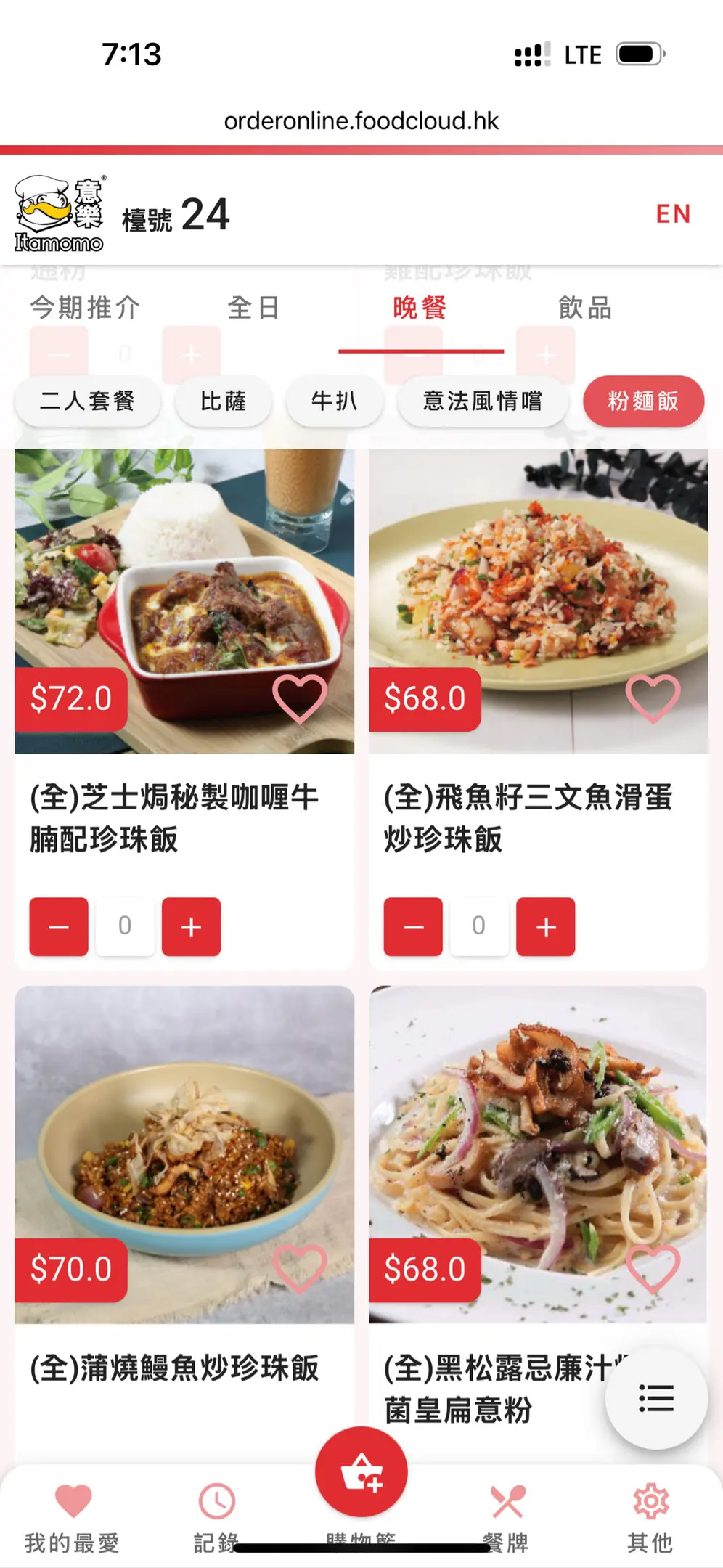Image resolution: width=723 pixels, height=1568 pixels.
Task: Decrease quantity of 芝士焗秘製咖喱牛腩配珍珠飯
Action: click(59, 926)
